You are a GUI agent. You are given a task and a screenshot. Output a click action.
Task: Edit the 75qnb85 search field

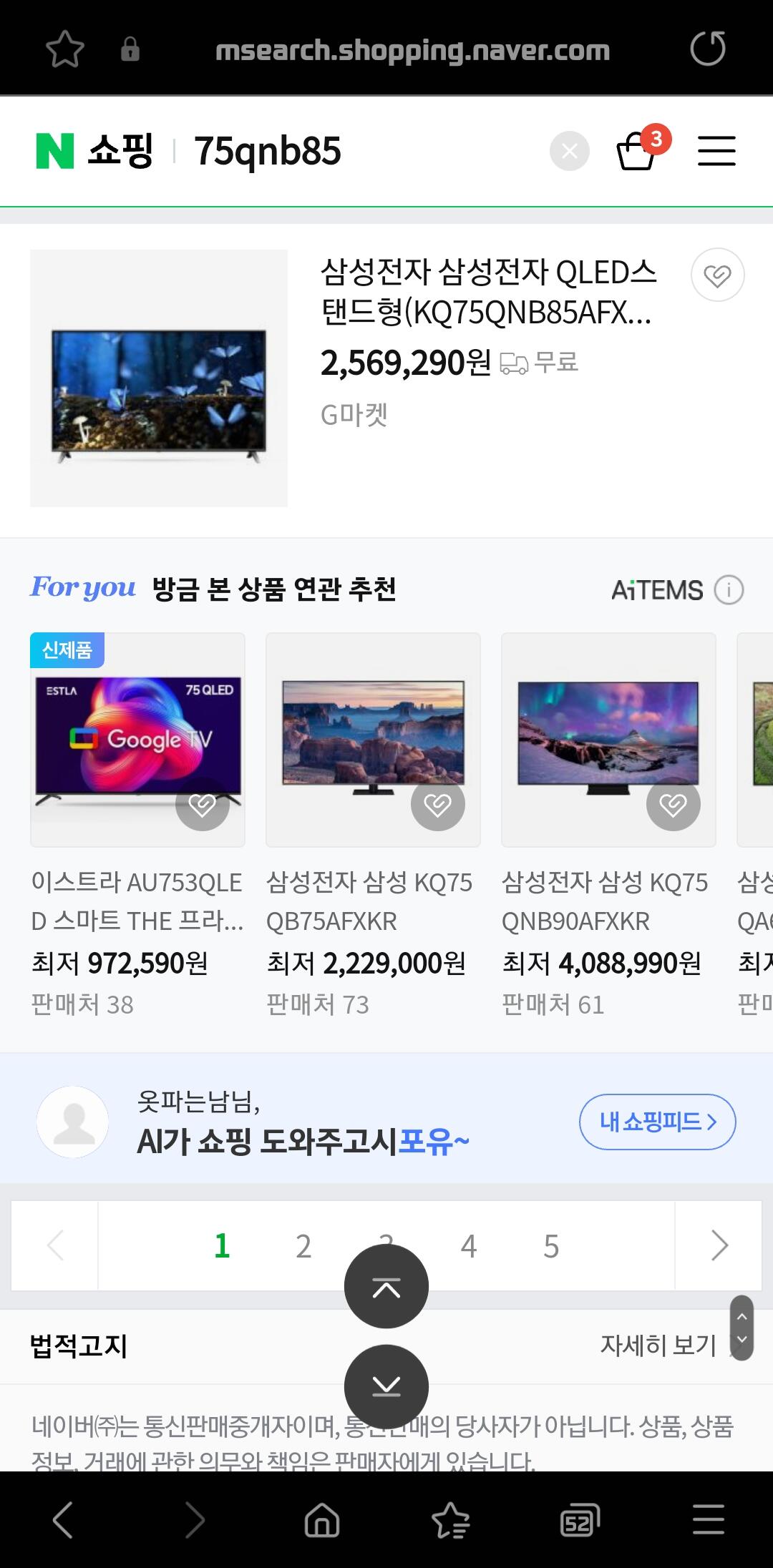click(358, 151)
